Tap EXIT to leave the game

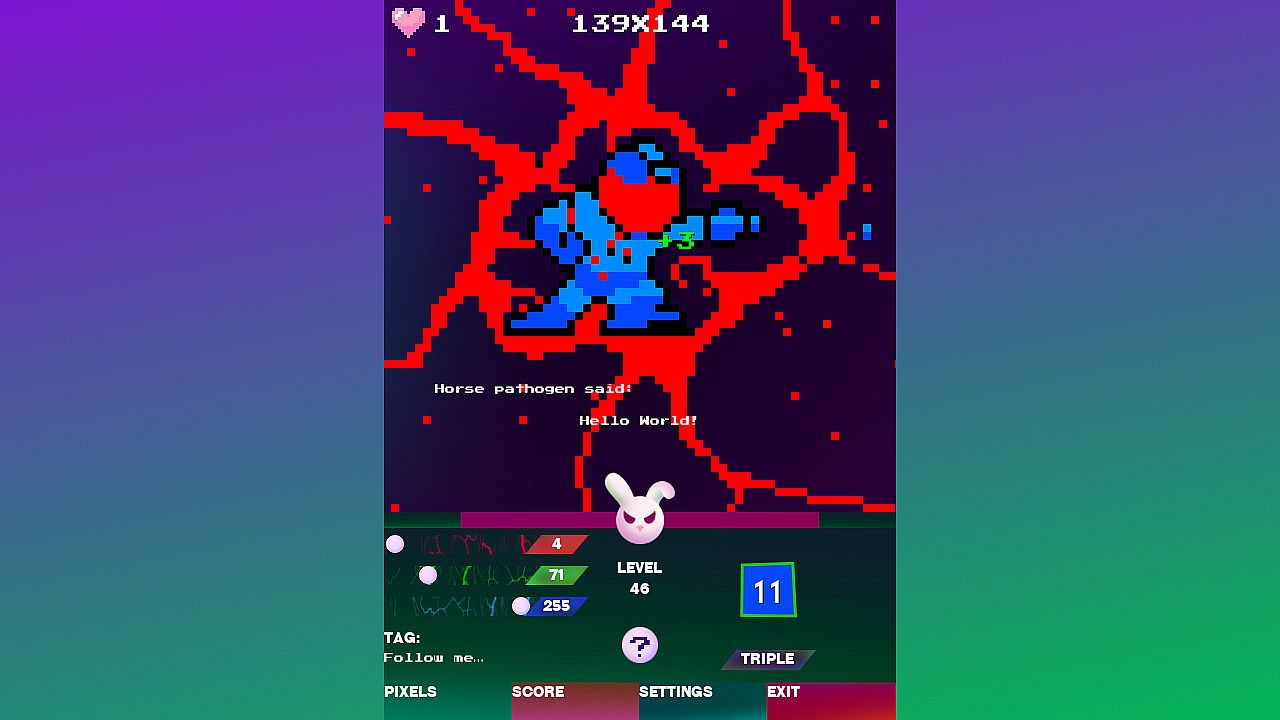pyautogui.click(x=830, y=700)
